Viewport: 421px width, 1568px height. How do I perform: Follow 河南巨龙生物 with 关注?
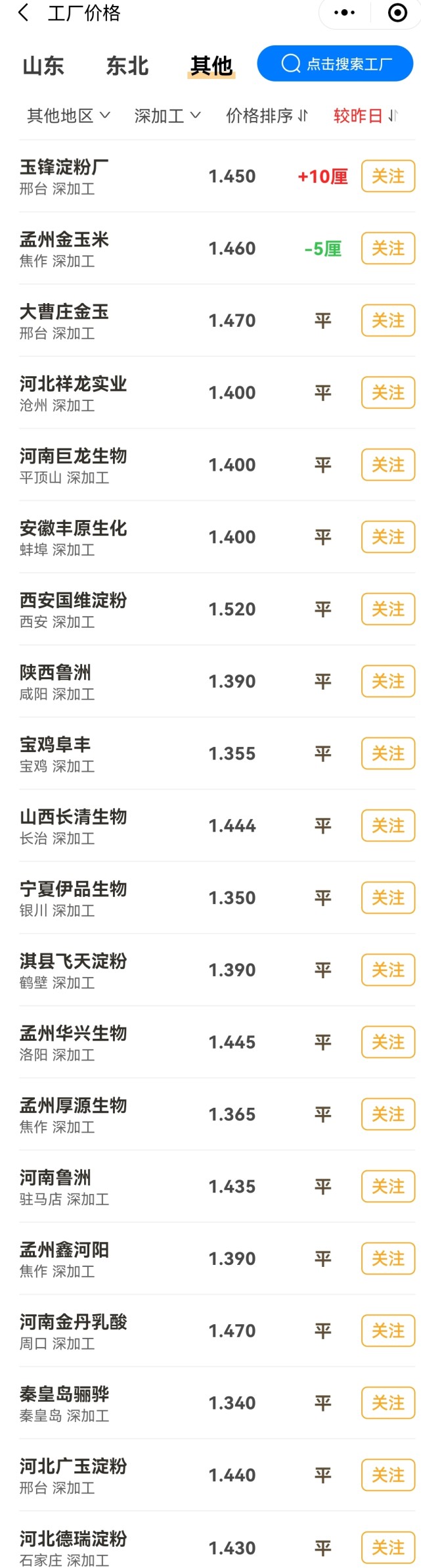388,465
